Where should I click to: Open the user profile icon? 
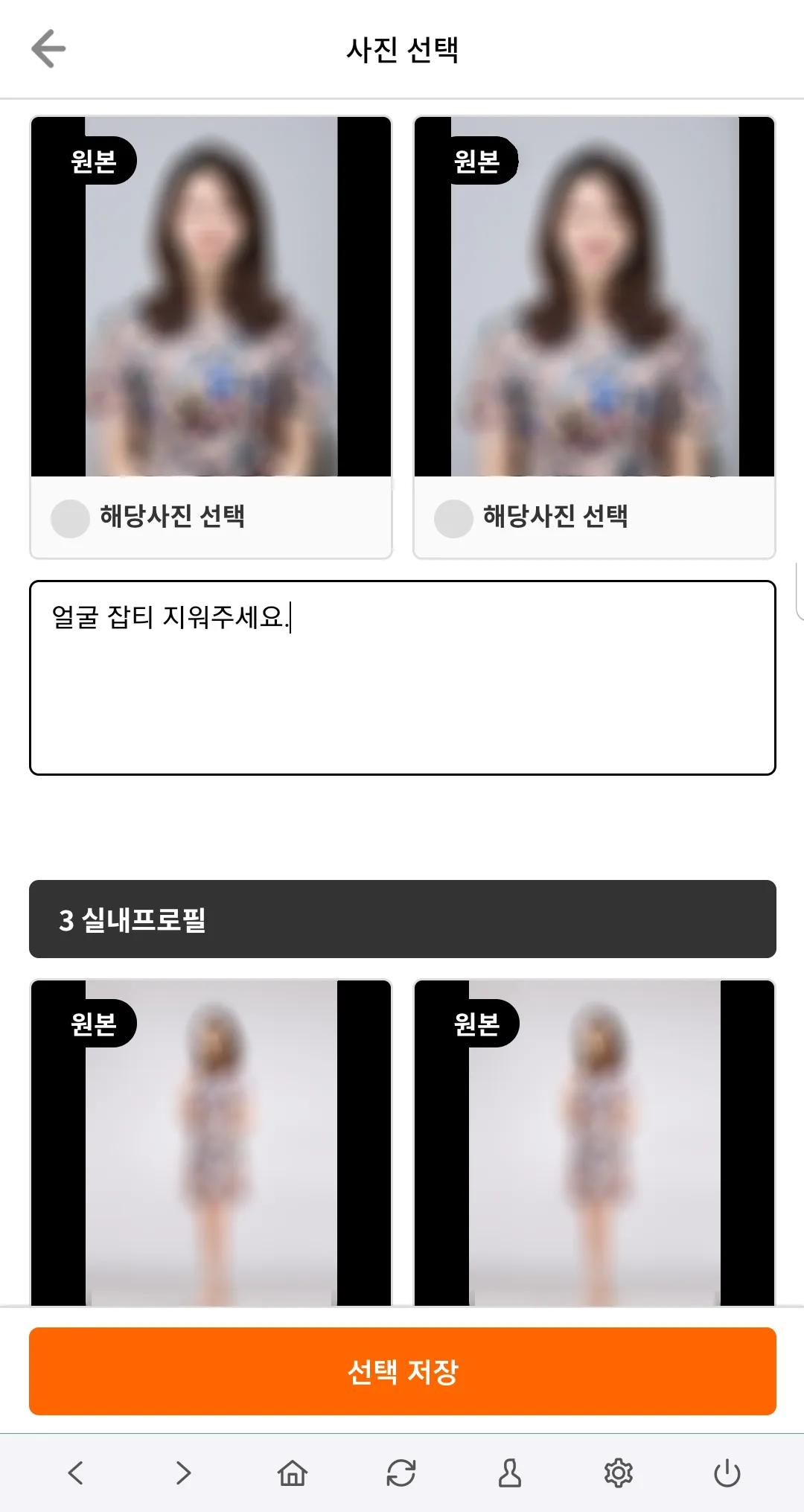510,1473
